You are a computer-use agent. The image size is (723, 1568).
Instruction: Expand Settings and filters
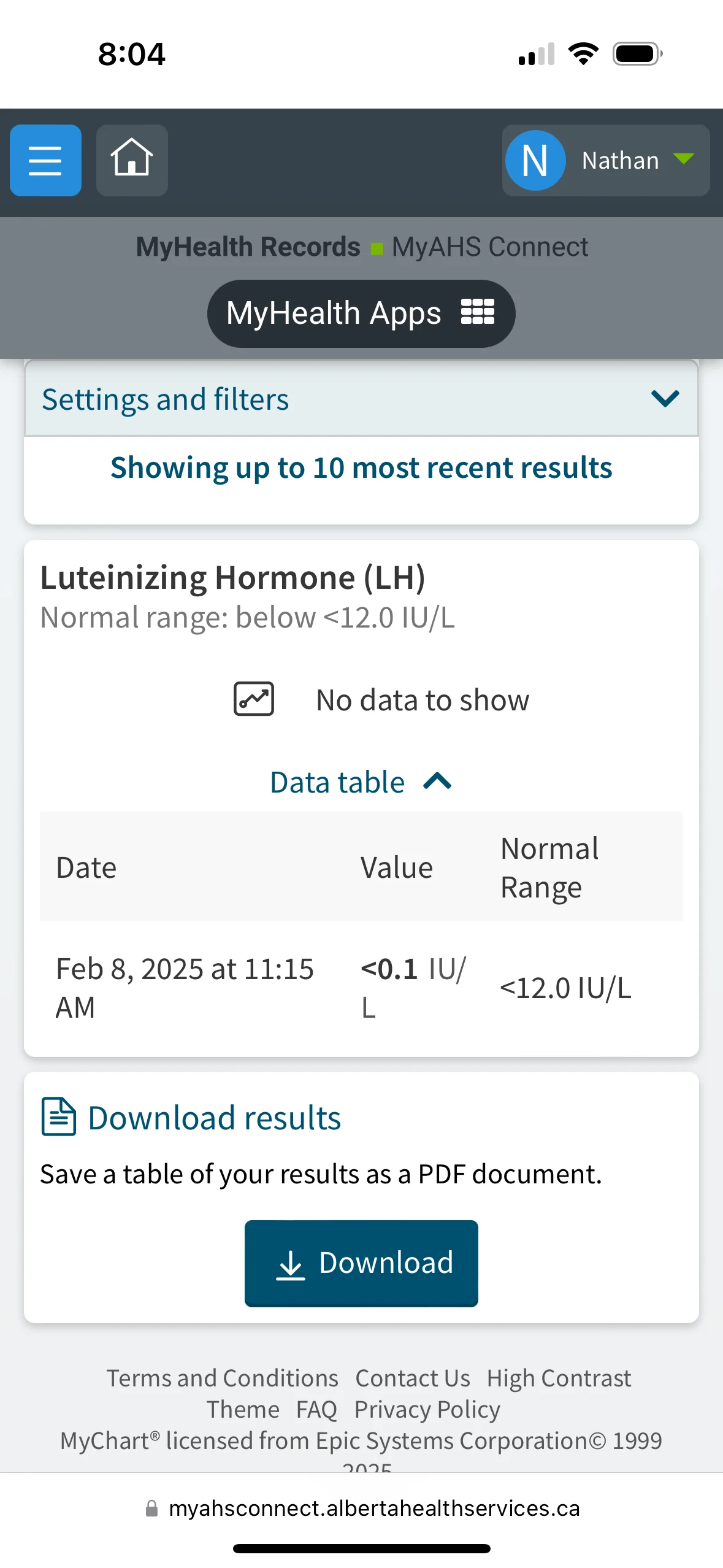(361, 399)
